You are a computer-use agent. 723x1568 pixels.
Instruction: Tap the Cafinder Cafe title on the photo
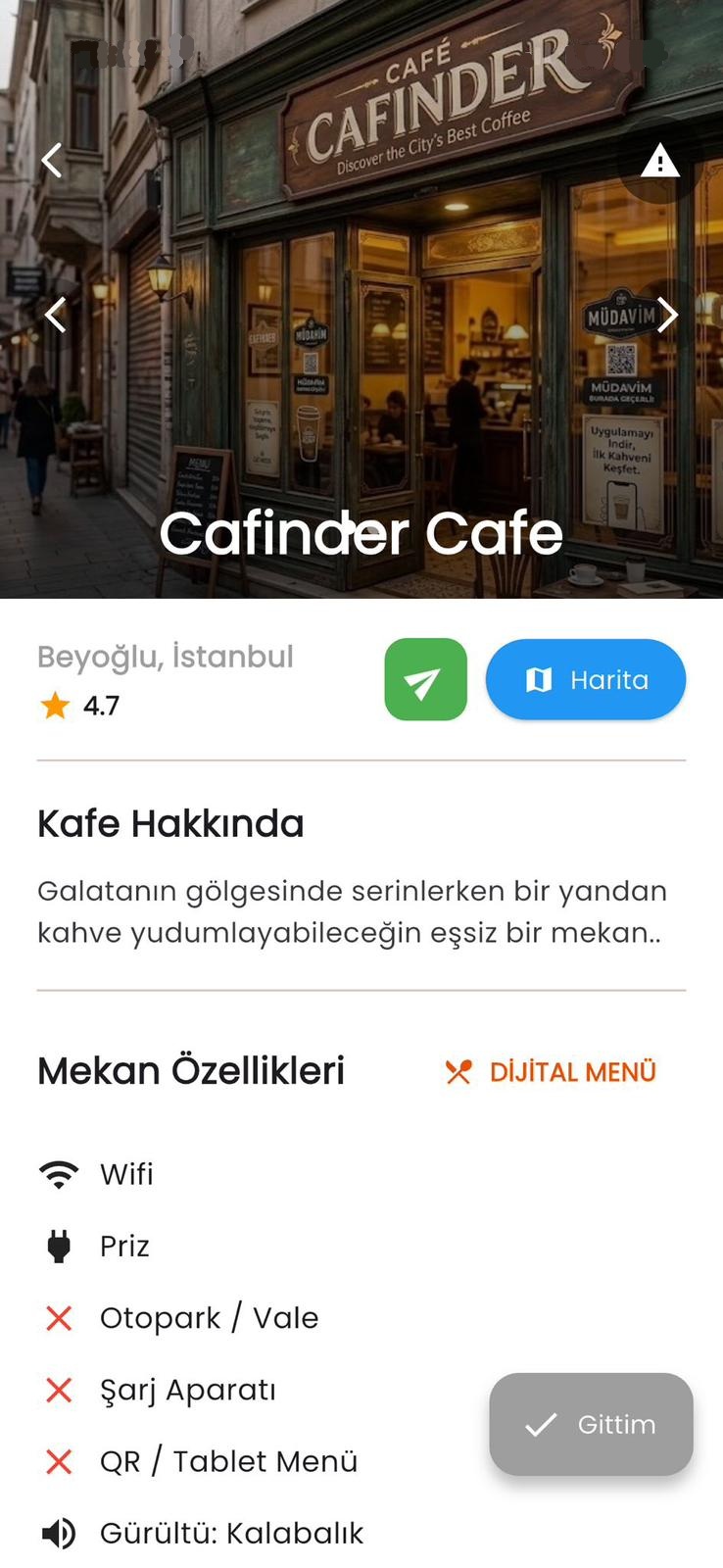(x=361, y=532)
